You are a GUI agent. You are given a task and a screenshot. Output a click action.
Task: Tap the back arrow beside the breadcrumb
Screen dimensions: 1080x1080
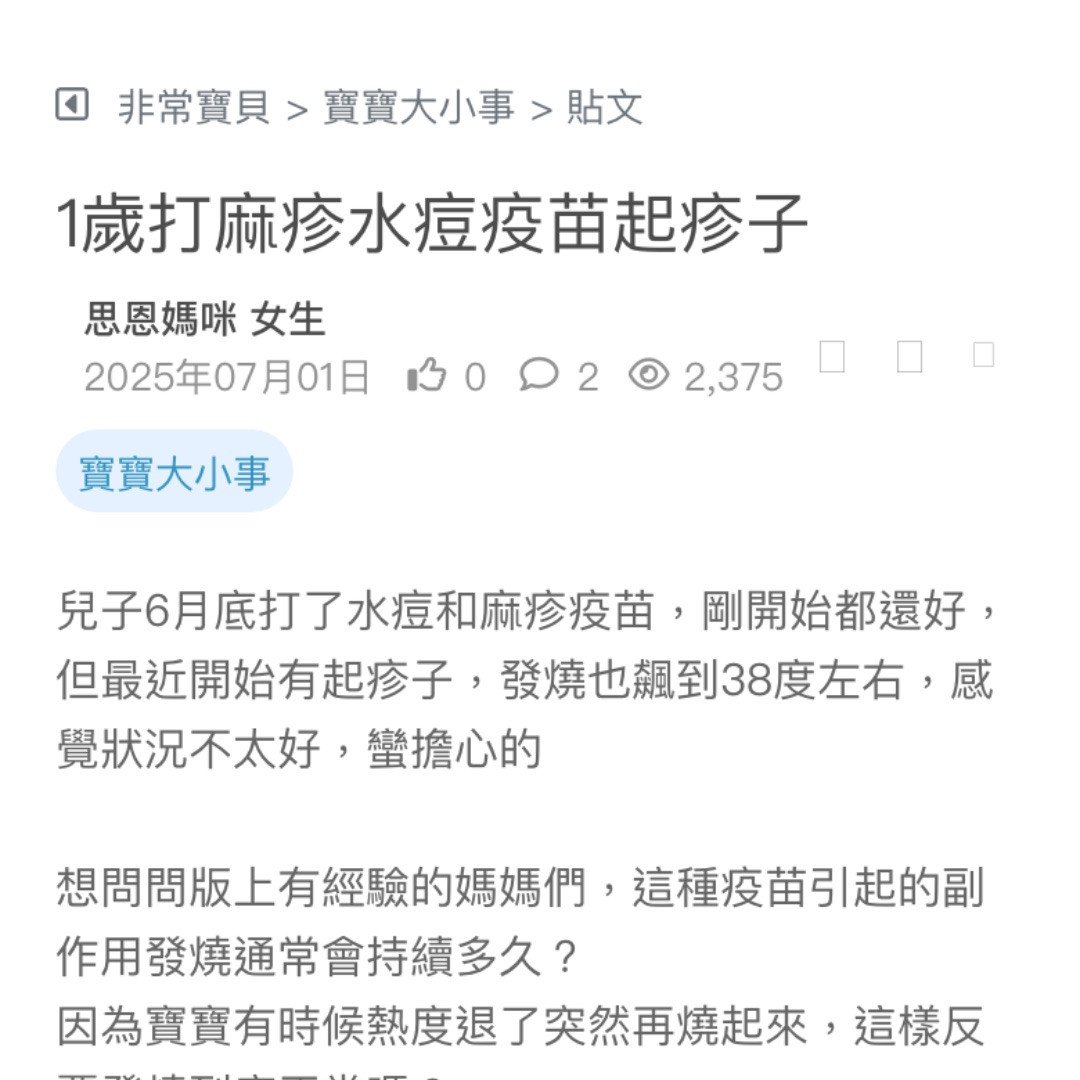tap(71, 104)
